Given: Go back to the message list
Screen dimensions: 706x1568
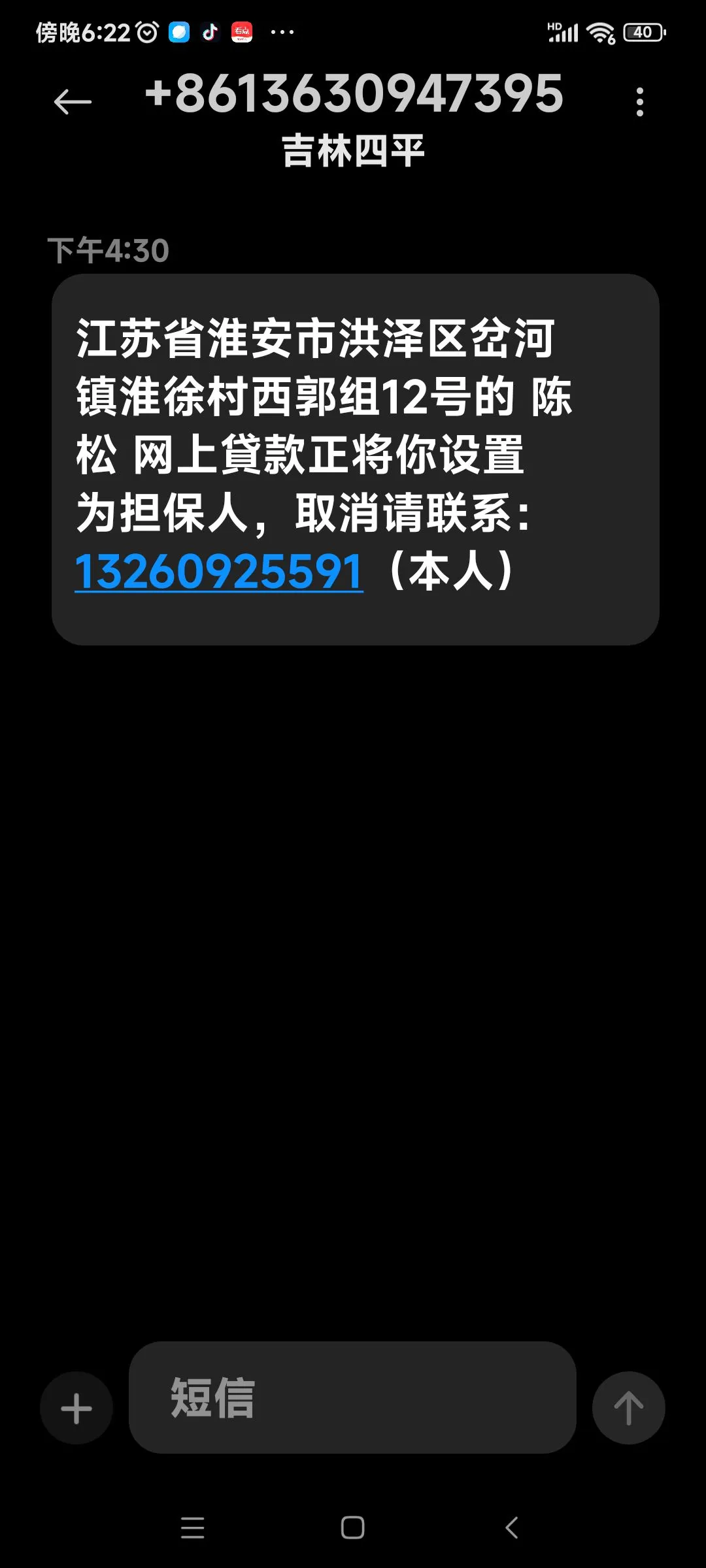Looking at the screenshot, I should point(73,102).
